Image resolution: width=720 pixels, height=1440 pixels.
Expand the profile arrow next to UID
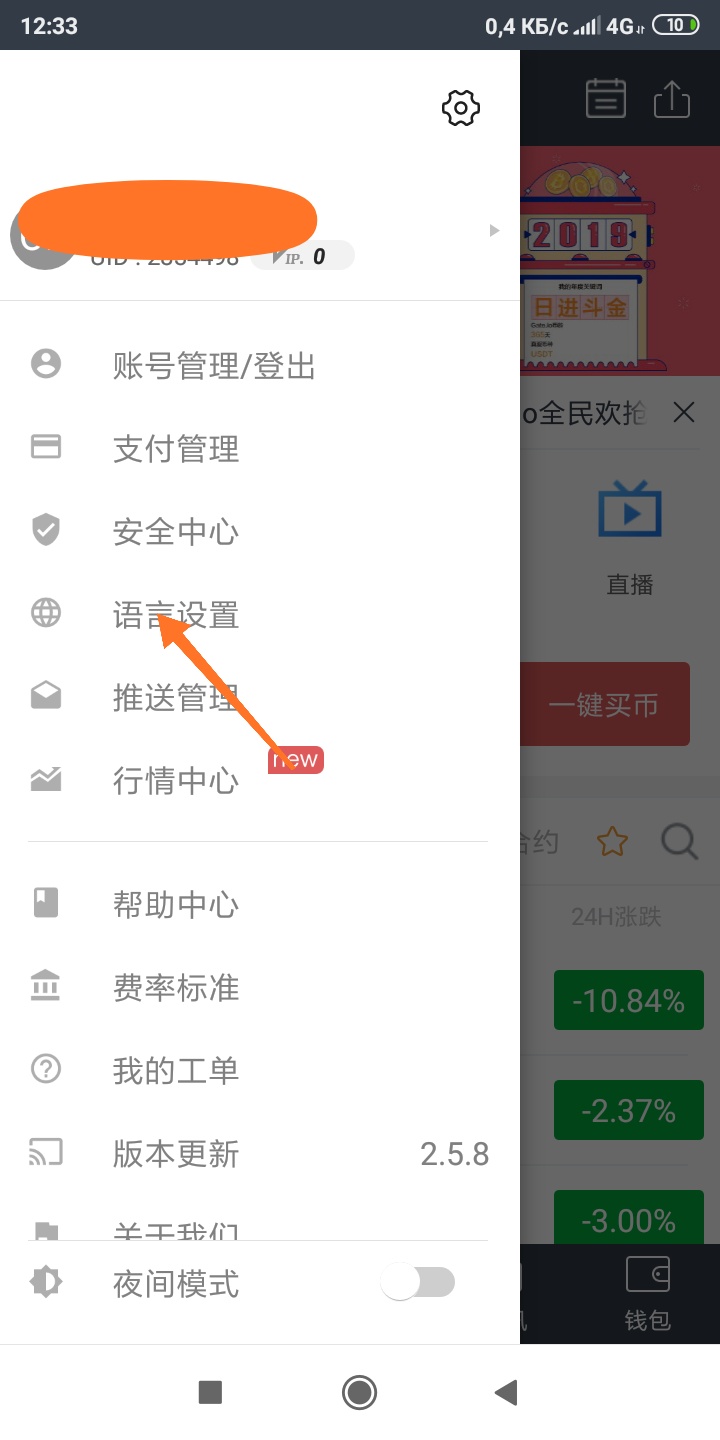[x=494, y=231]
